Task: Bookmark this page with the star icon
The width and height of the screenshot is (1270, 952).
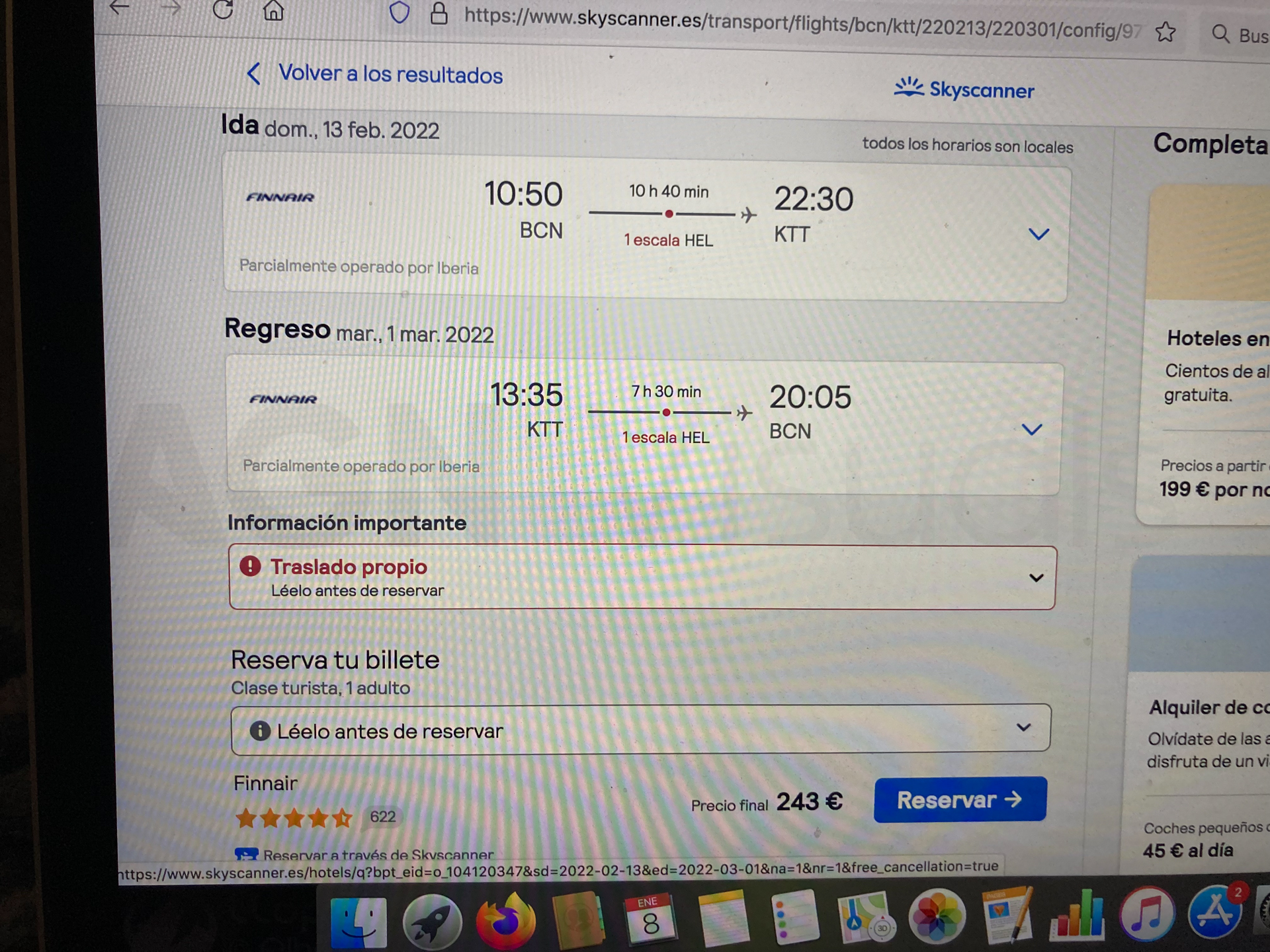Action: point(1165,32)
